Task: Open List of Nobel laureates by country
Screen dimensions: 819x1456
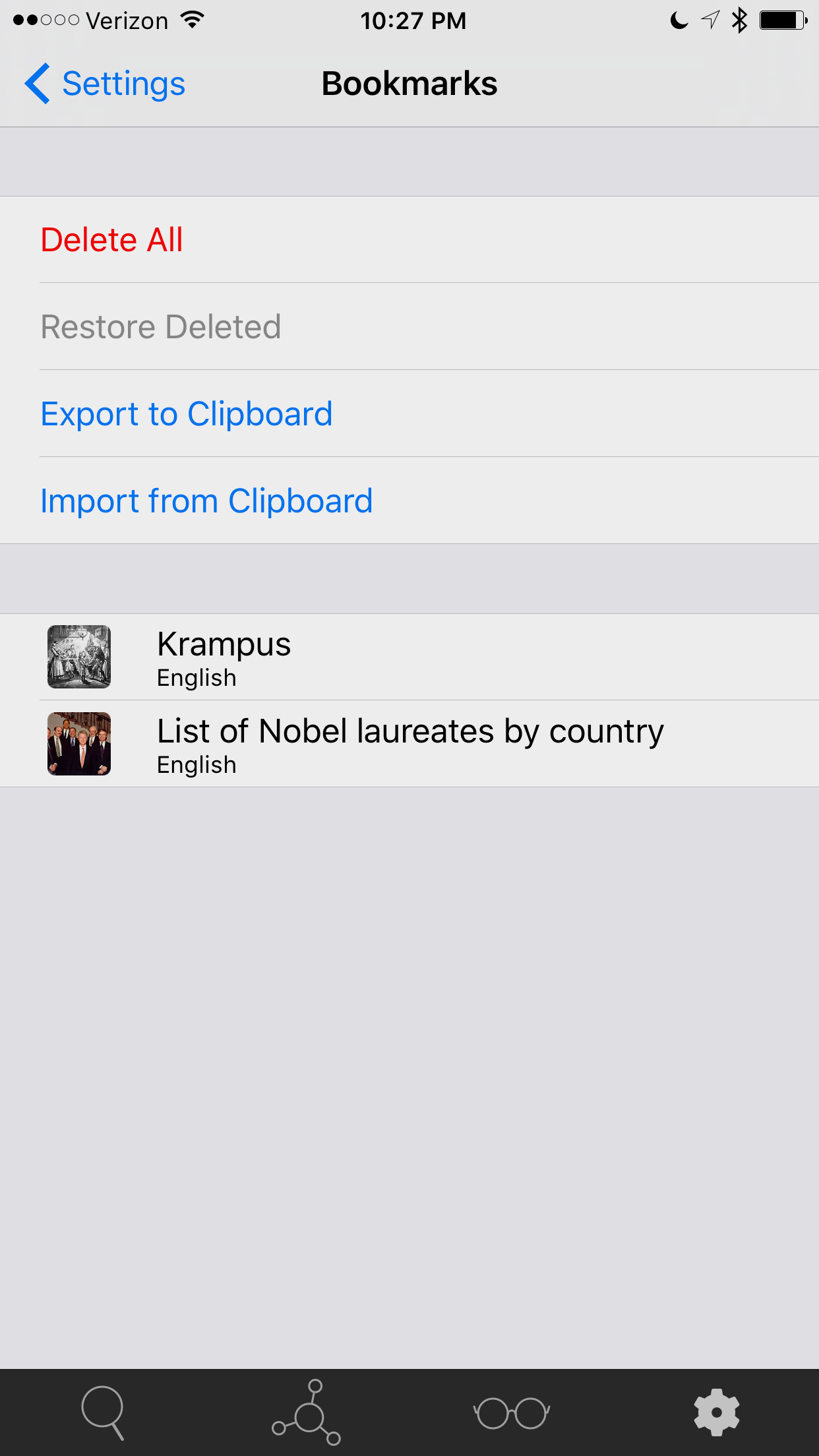Action: (x=409, y=744)
